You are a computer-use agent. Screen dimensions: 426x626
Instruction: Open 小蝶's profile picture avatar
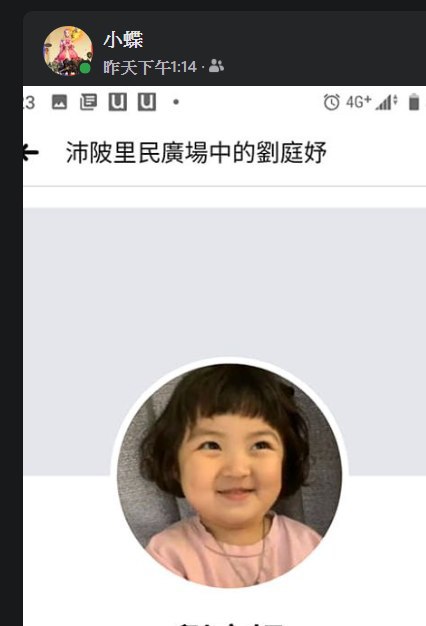tap(68, 51)
